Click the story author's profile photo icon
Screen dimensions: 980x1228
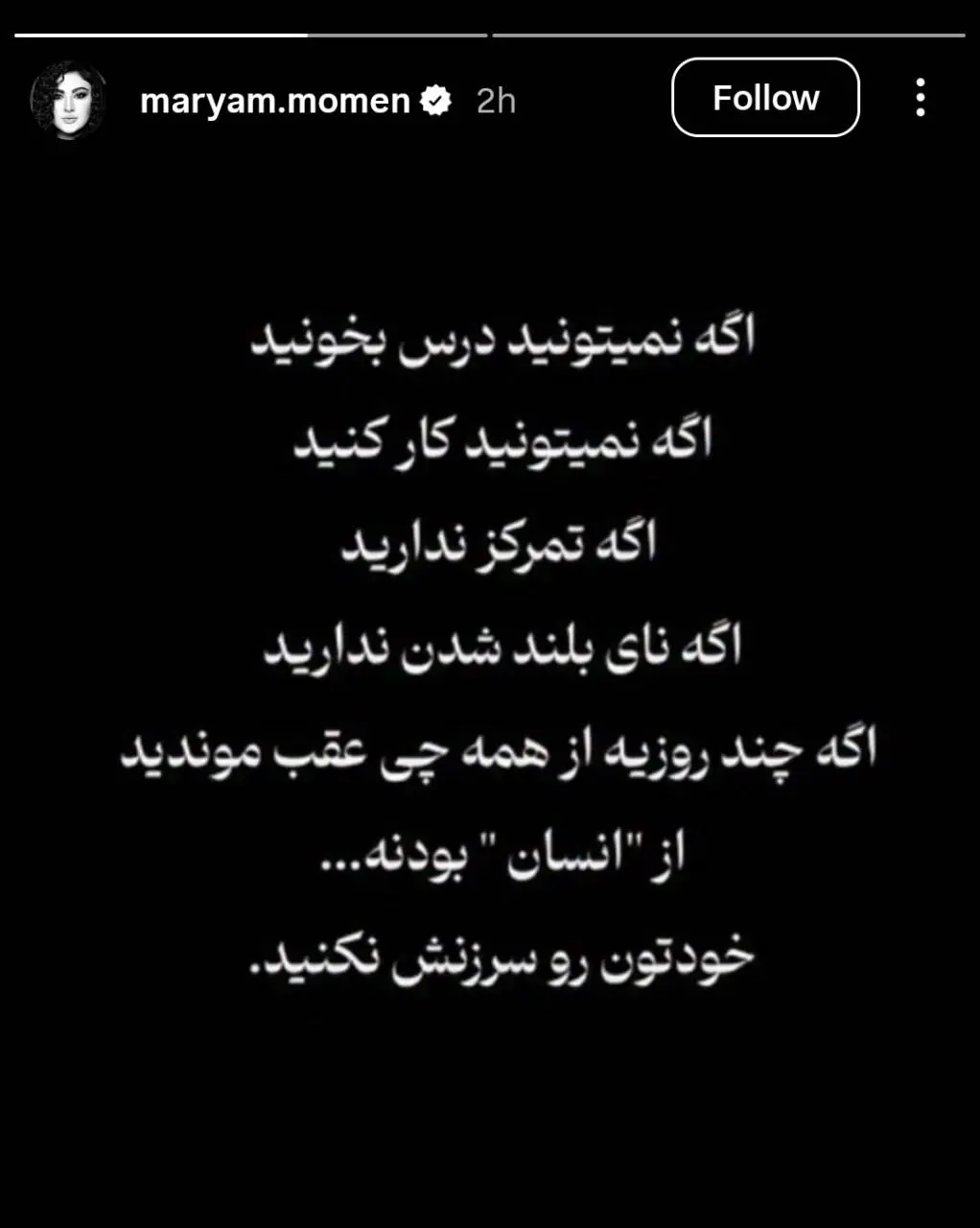tap(68, 98)
